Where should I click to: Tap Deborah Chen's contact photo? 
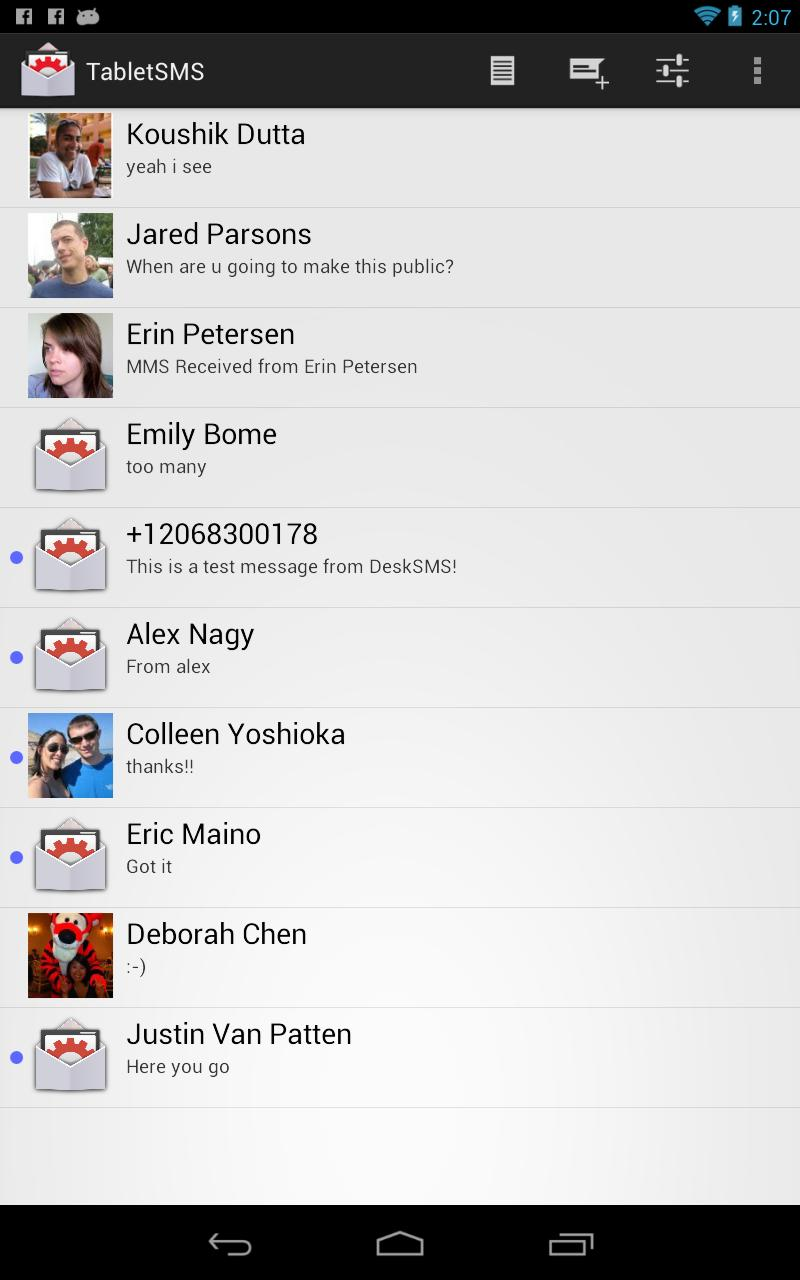70,955
